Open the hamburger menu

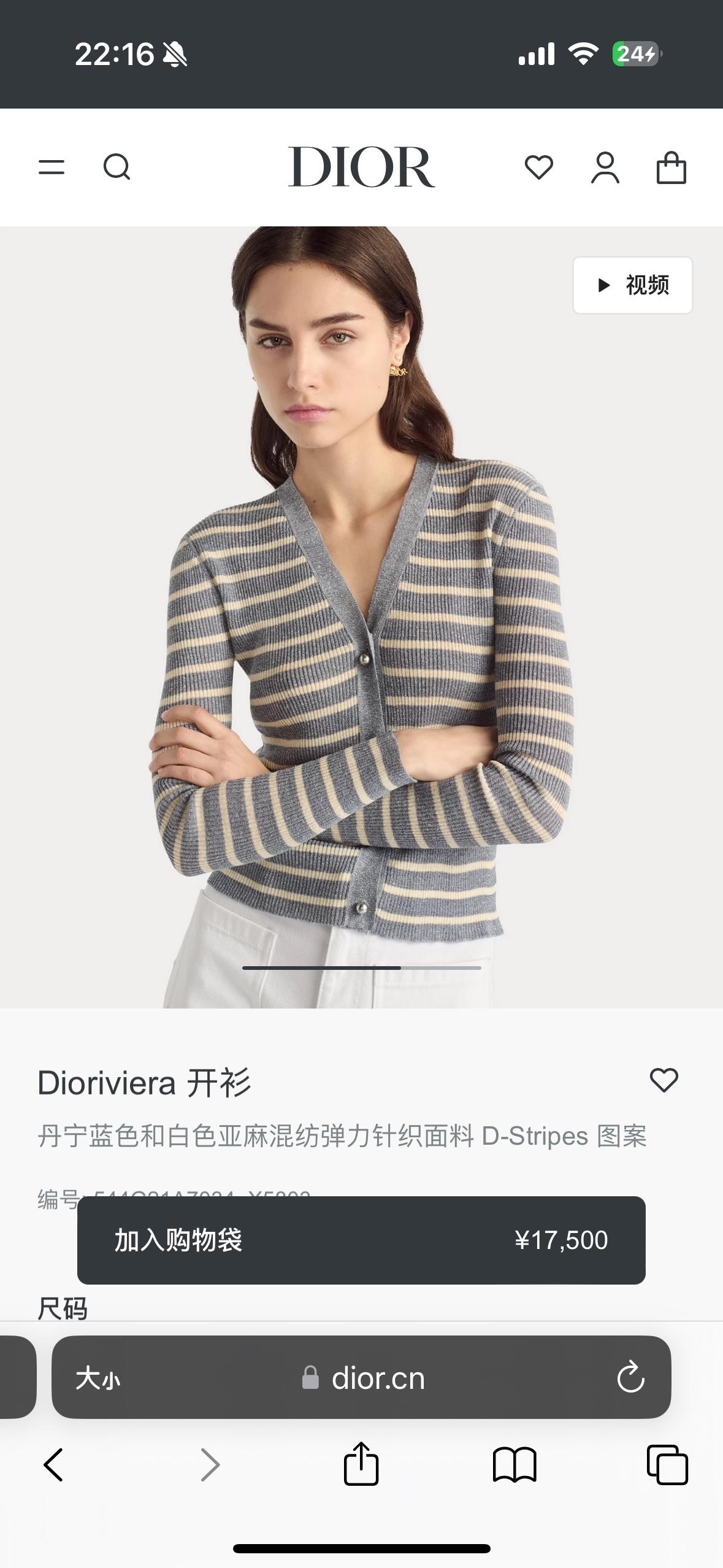coord(52,167)
